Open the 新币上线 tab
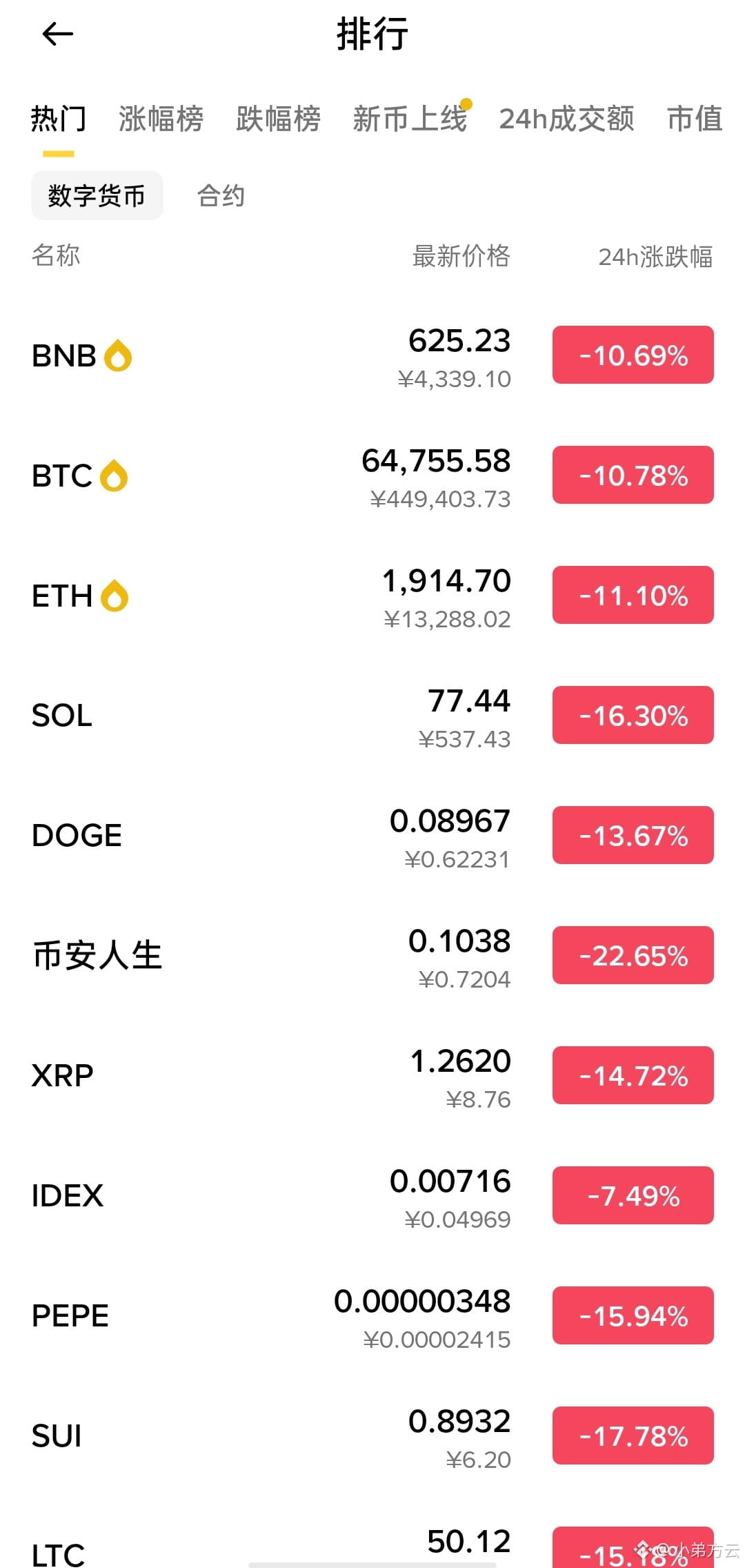This screenshot has width=745, height=1568. coord(410,119)
